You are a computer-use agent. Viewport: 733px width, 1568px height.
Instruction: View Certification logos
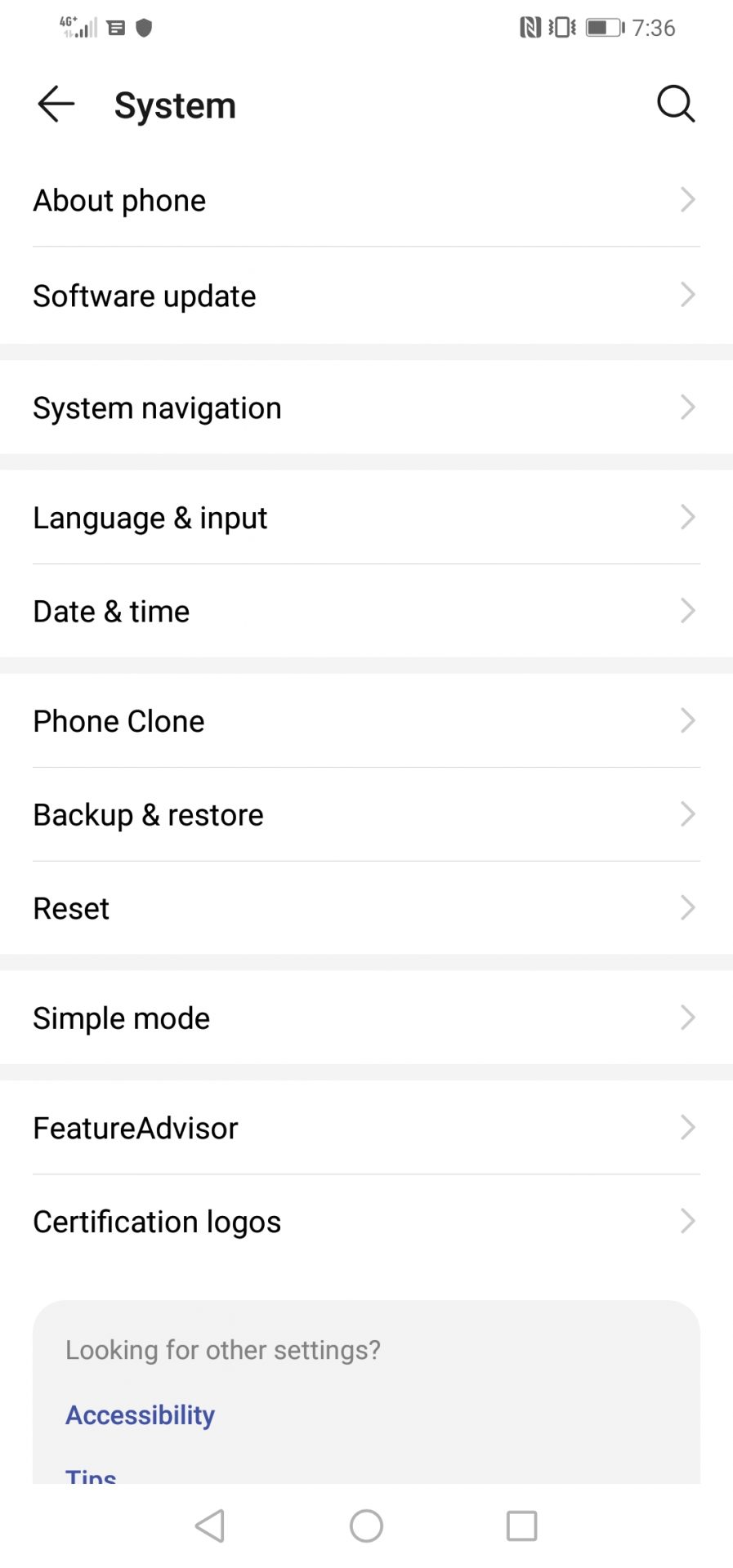pyautogui.click(x=366, y=1222)
